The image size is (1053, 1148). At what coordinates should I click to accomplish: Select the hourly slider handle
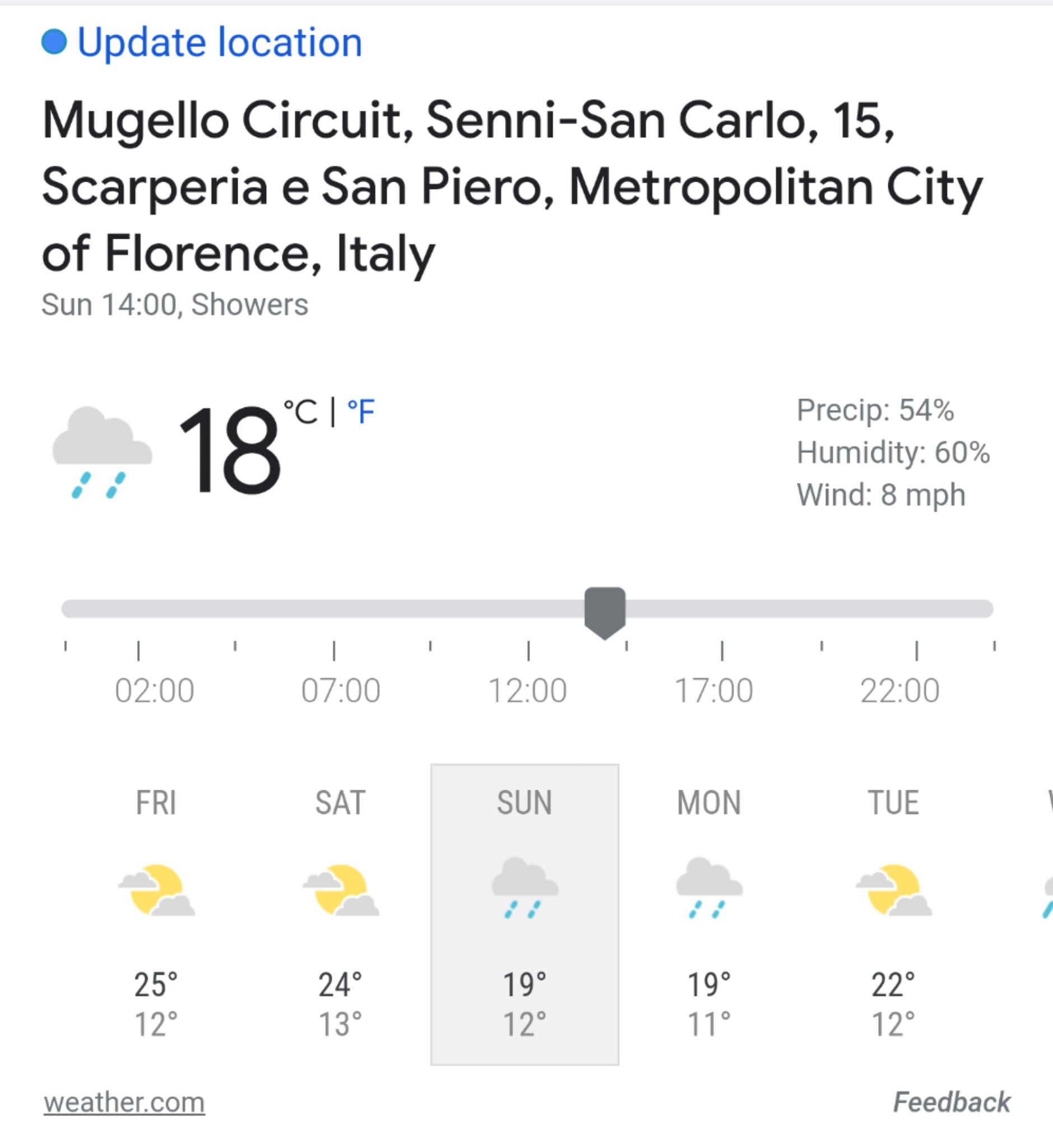coord(605,611)
